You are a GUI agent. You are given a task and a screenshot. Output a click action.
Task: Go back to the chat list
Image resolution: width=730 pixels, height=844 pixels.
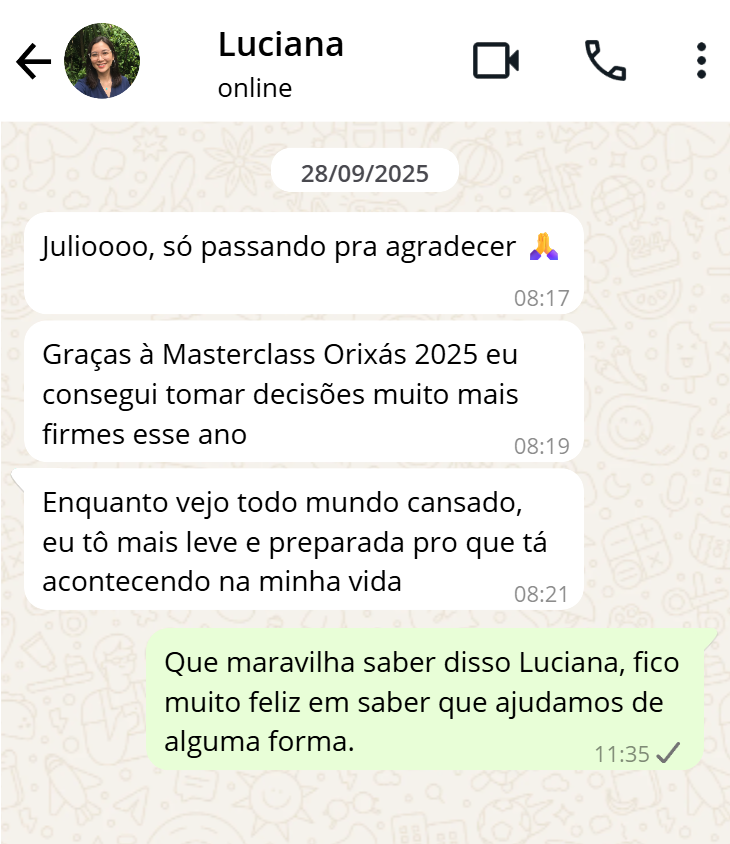[33, 62]
